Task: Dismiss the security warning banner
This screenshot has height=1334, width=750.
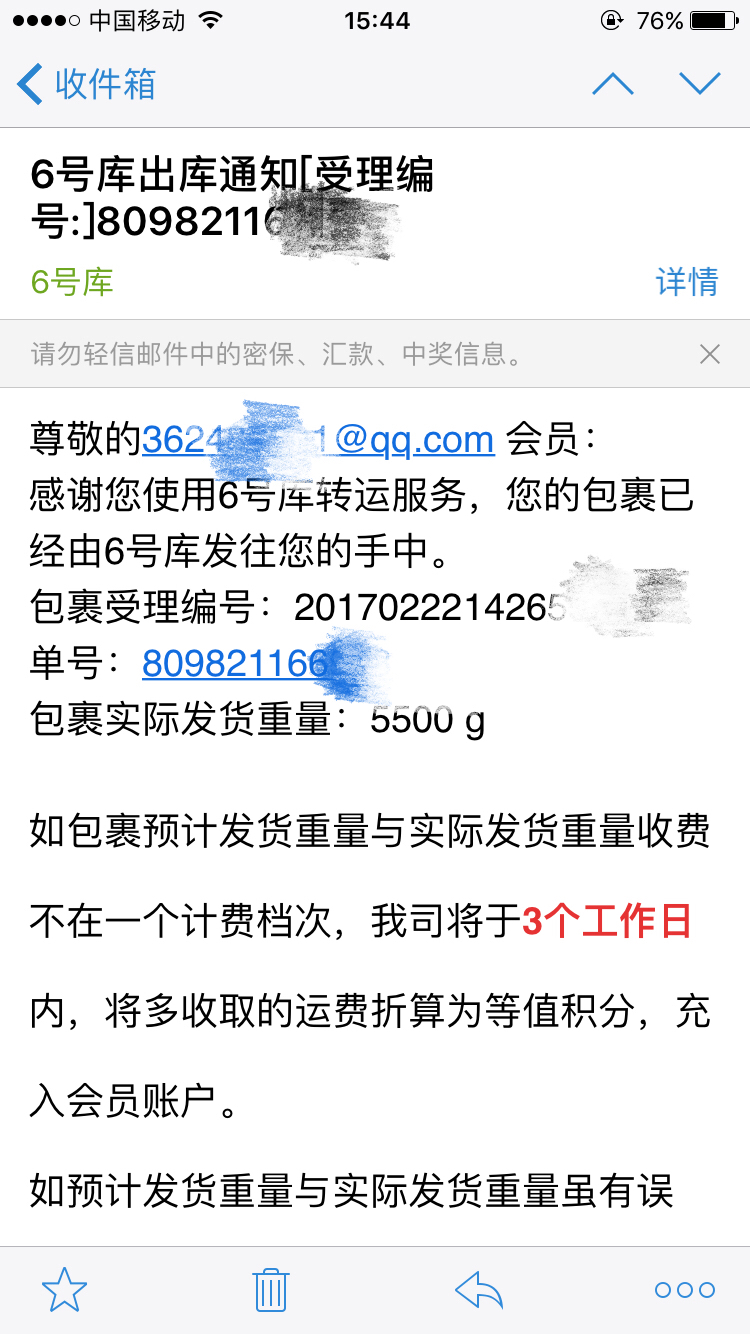Action: (709, 354)
